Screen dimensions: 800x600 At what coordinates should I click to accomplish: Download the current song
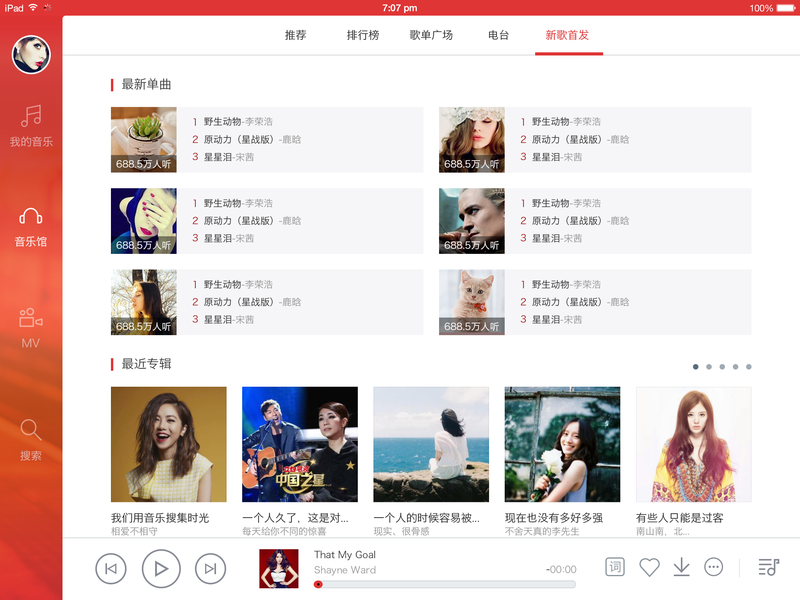pos(681,567)
